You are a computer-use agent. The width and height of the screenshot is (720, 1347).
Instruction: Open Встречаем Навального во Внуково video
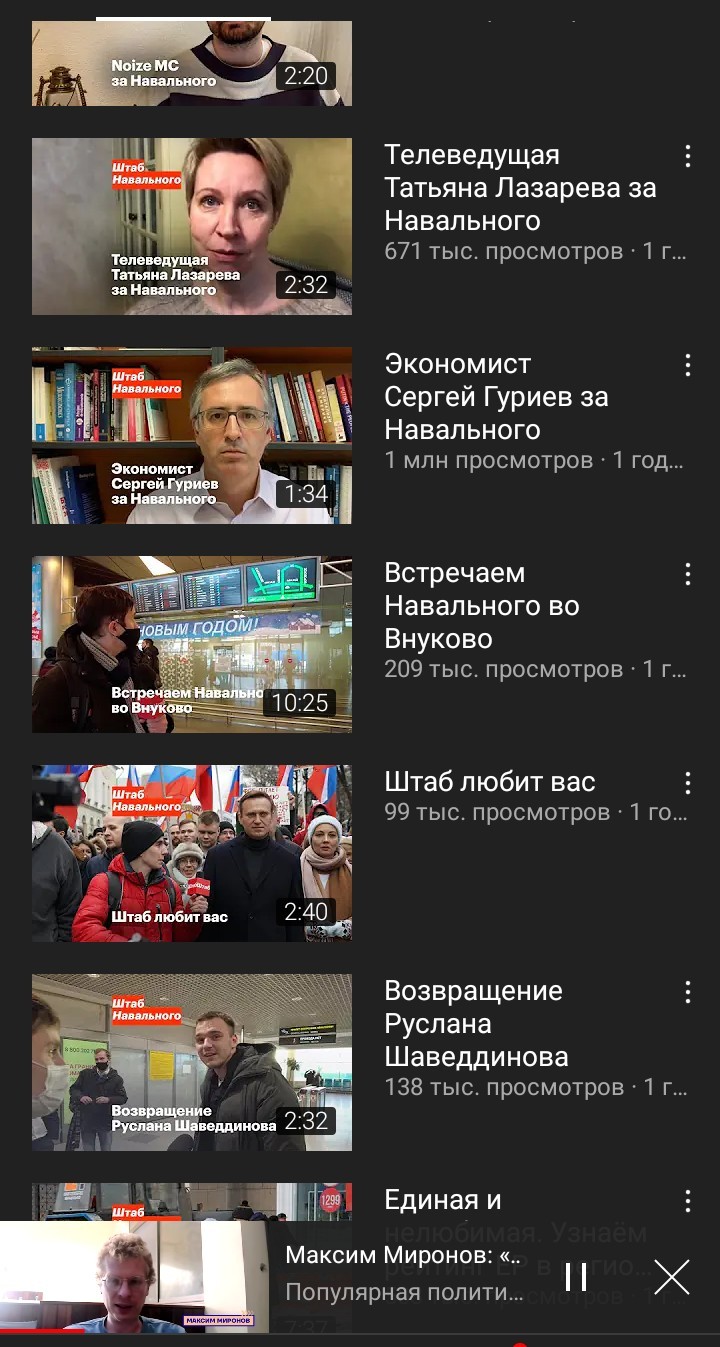tap(191, 644)
